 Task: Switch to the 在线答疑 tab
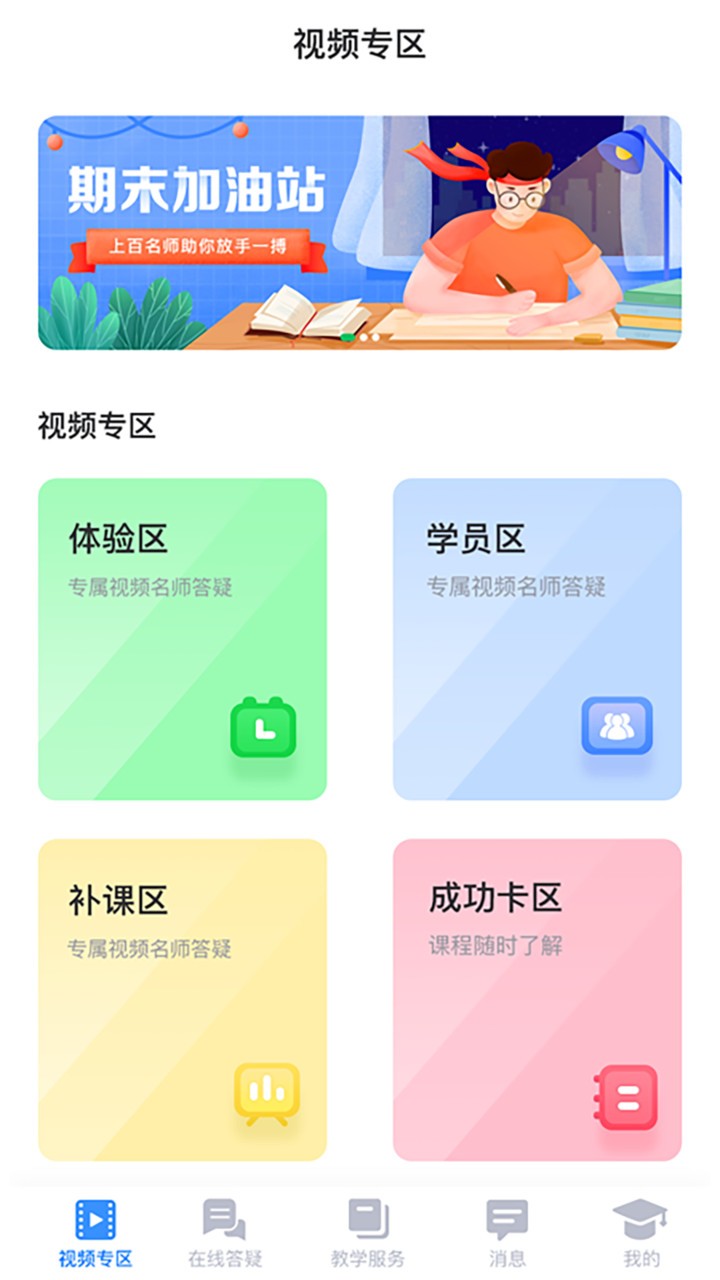(226, 1230)
